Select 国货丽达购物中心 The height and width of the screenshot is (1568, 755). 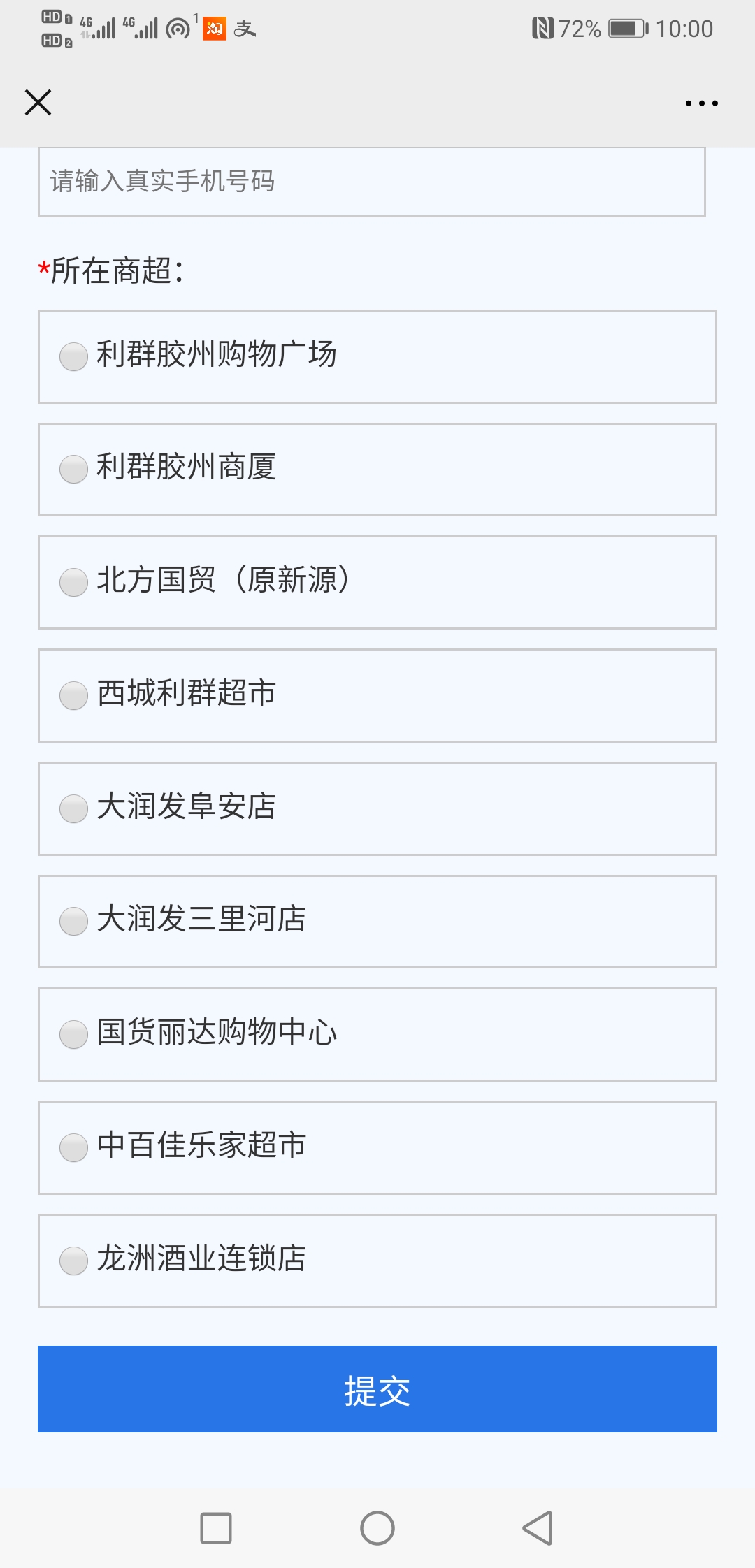tap(377, 1034)
